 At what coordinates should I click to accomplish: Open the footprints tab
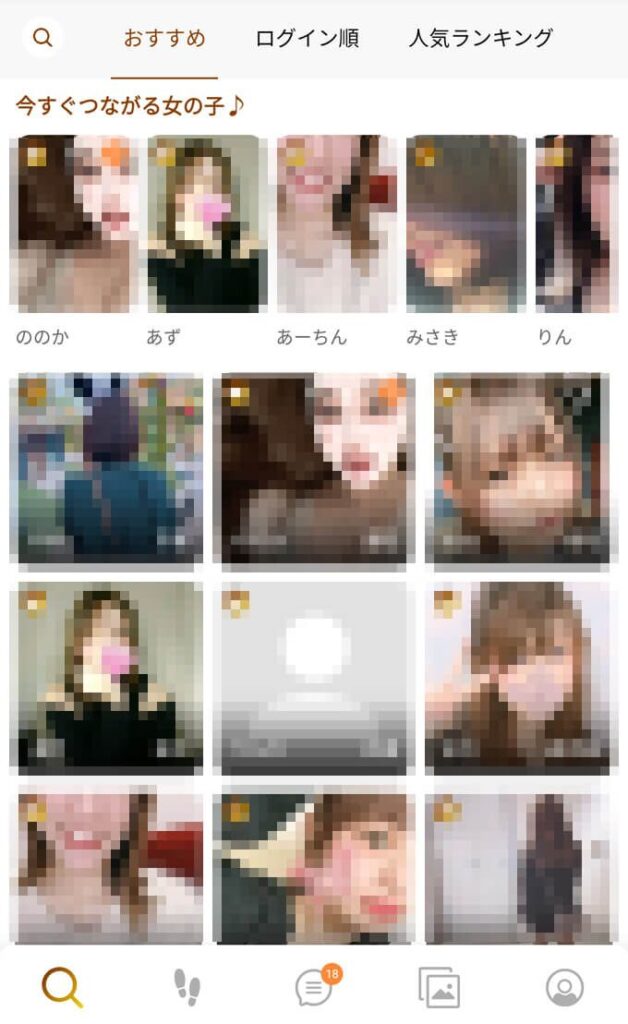(187, 988)
